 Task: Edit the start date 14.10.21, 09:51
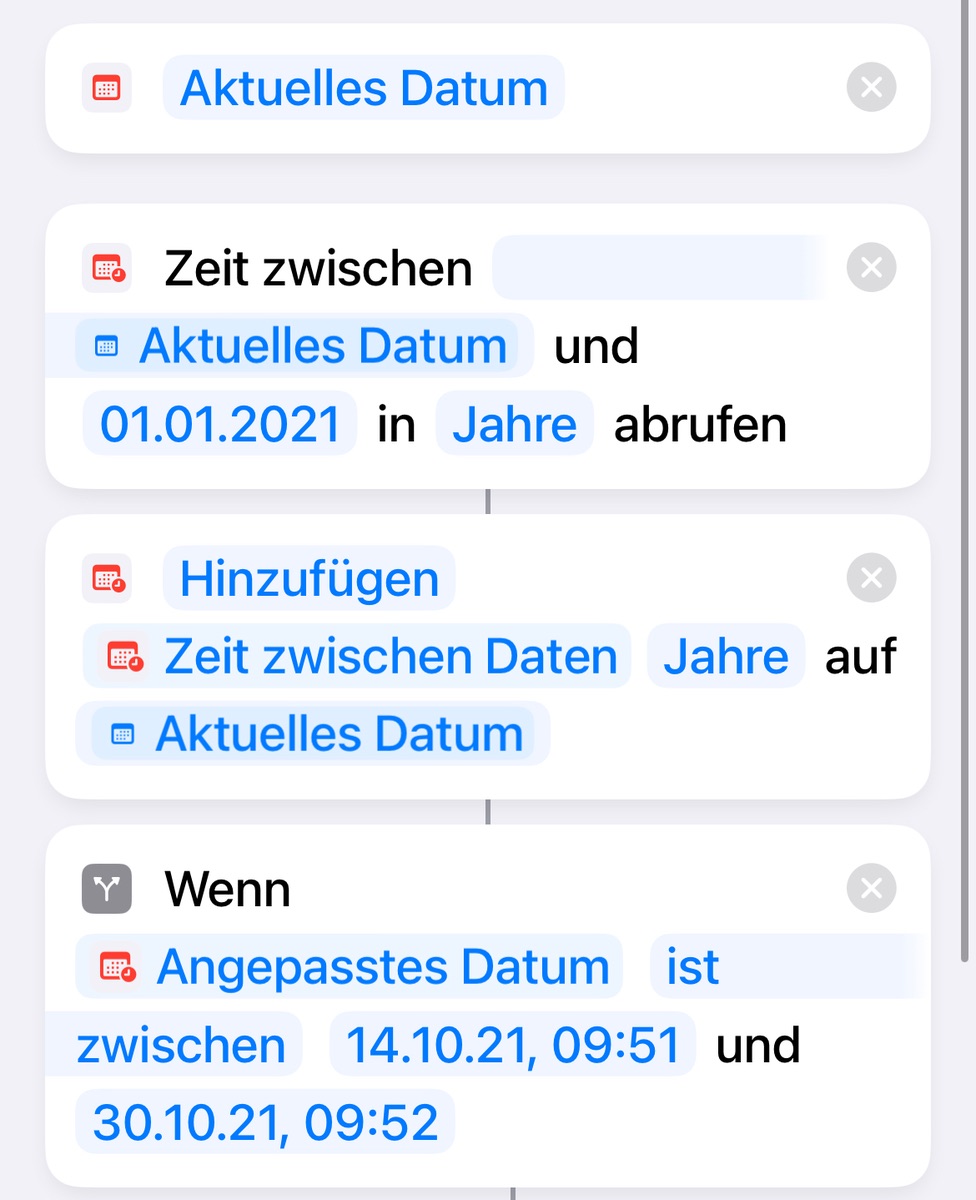512,1046
